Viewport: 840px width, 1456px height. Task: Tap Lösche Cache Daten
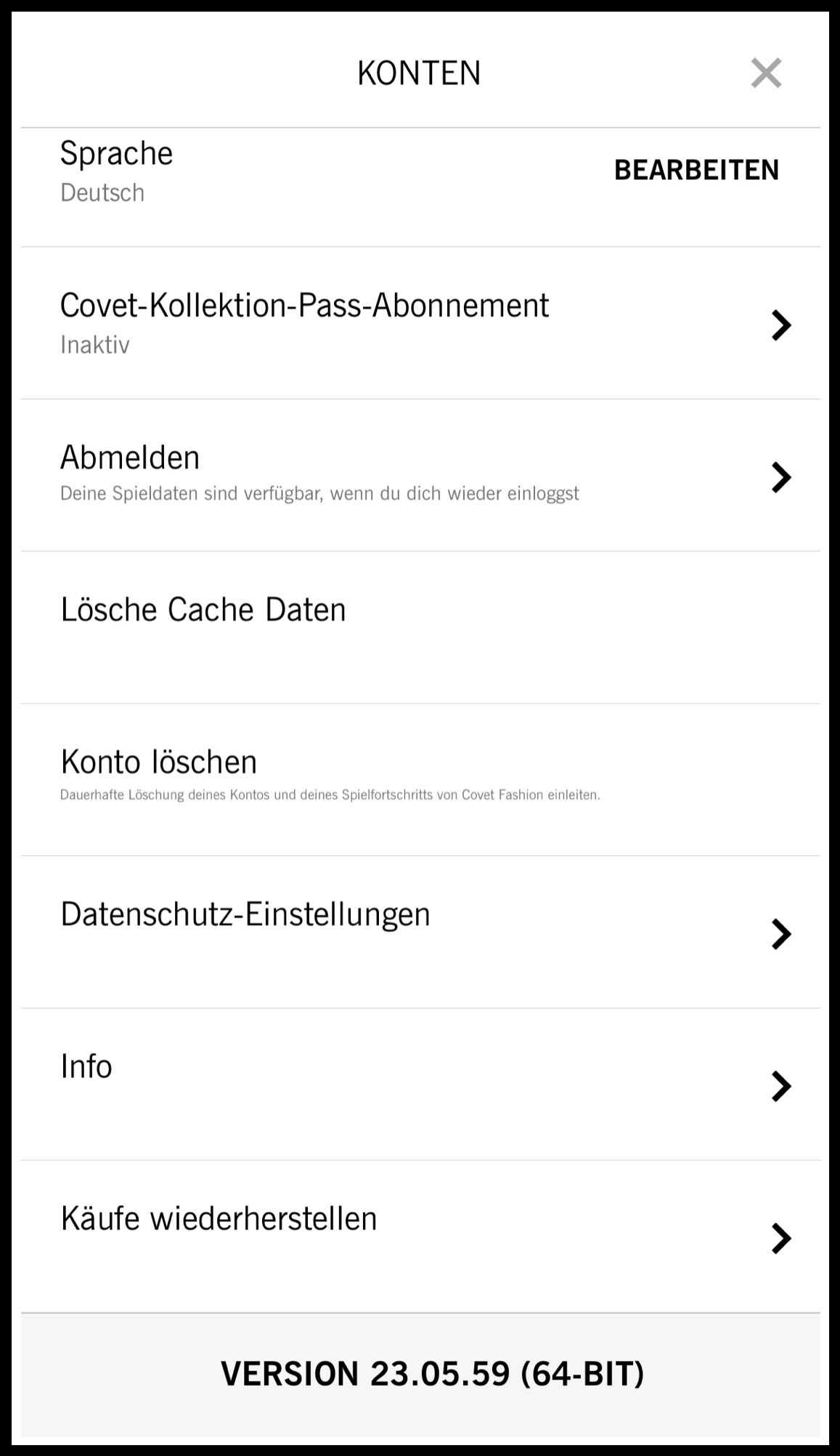[420, 627]
